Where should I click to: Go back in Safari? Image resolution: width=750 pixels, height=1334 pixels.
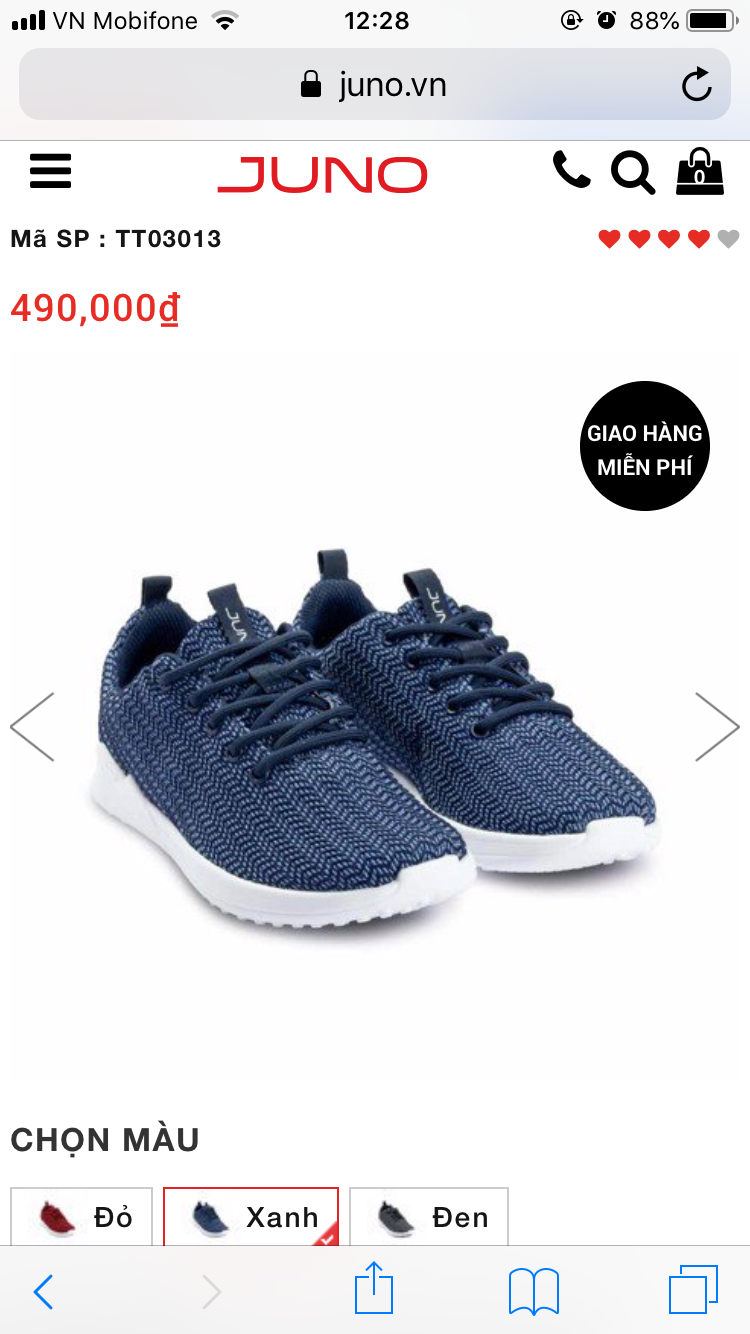43,1292
